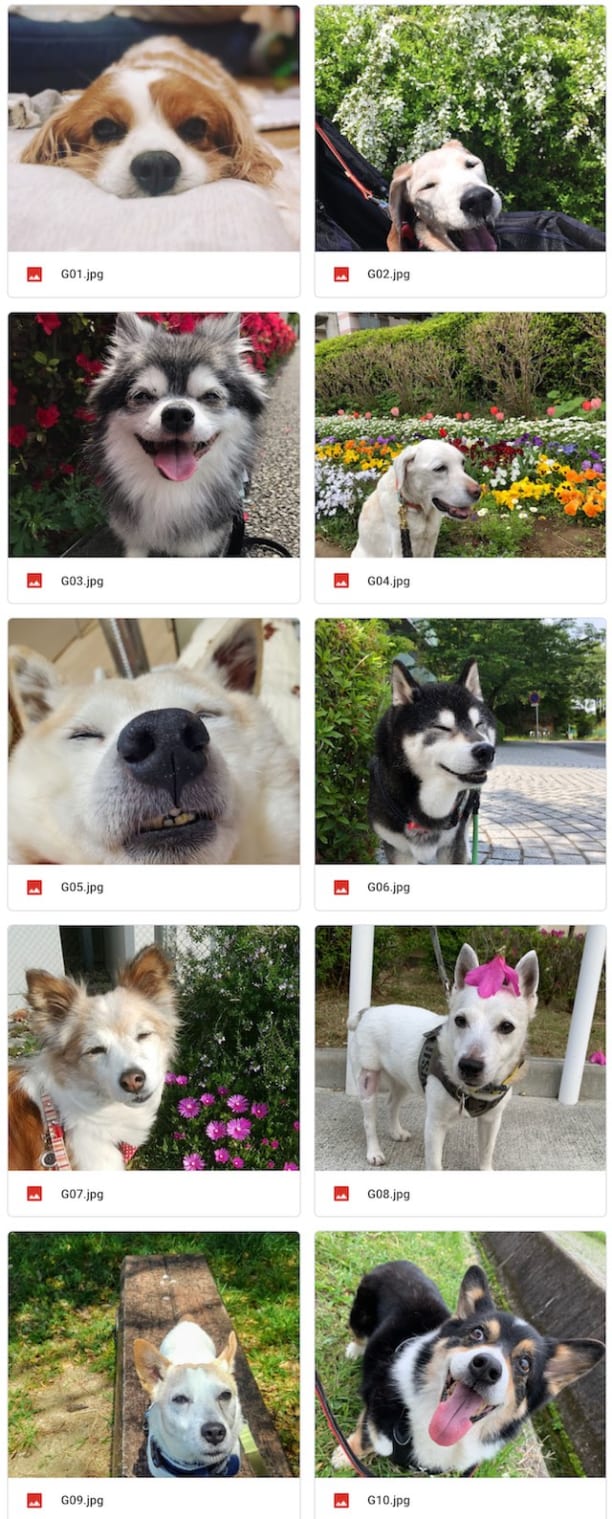Open the G08.jpg file tile
Screen dimensions: 612x1519
pyautogui.click(x=460, y=1048)
